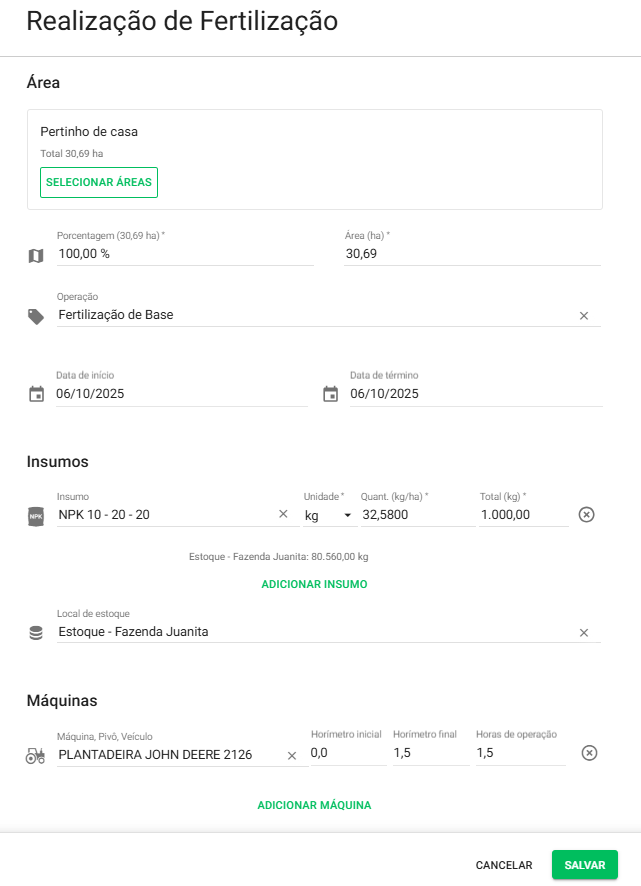The image size is (641, 886).
Task: Tap Adicionar Máquina
Action: pyautogui.click(x=314, y=805)
